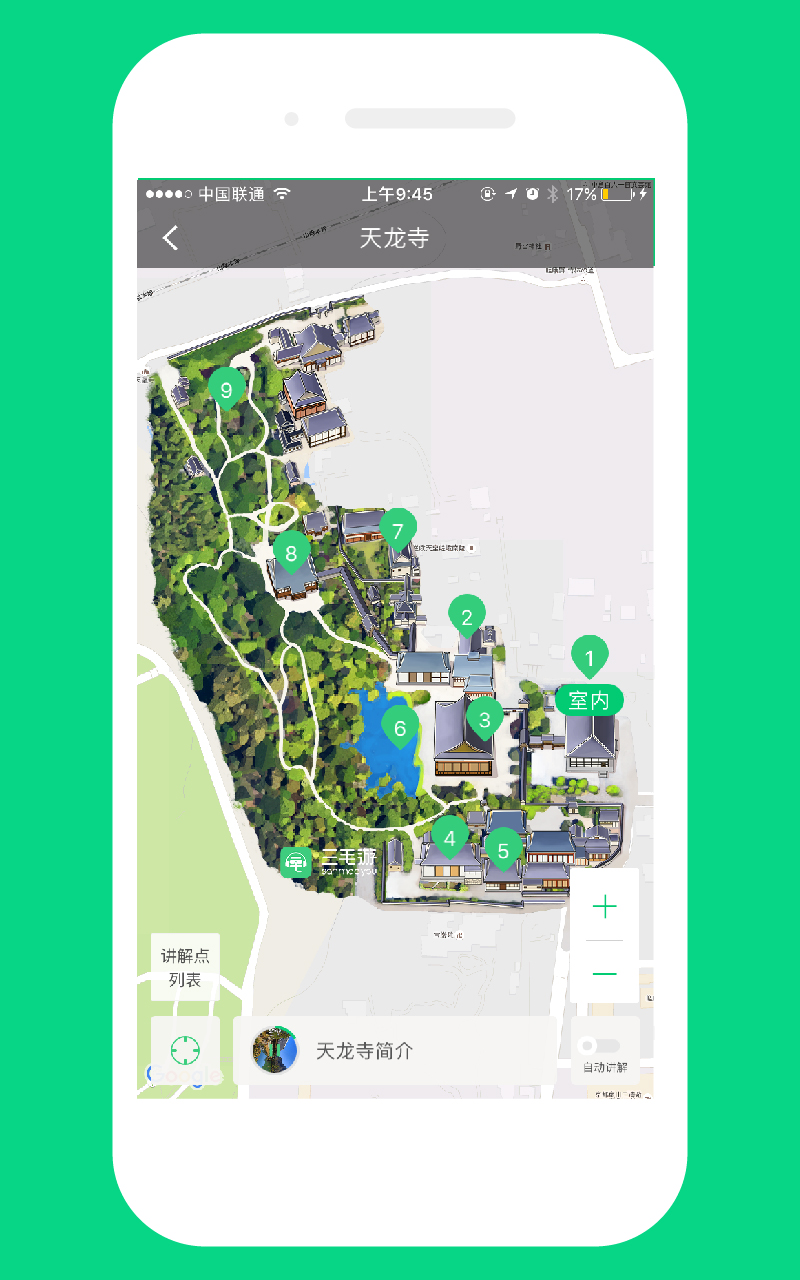Zoom in with the plus button
Image resolution: width=800 pixels, height=1280 pixels.
coord(604,907)
